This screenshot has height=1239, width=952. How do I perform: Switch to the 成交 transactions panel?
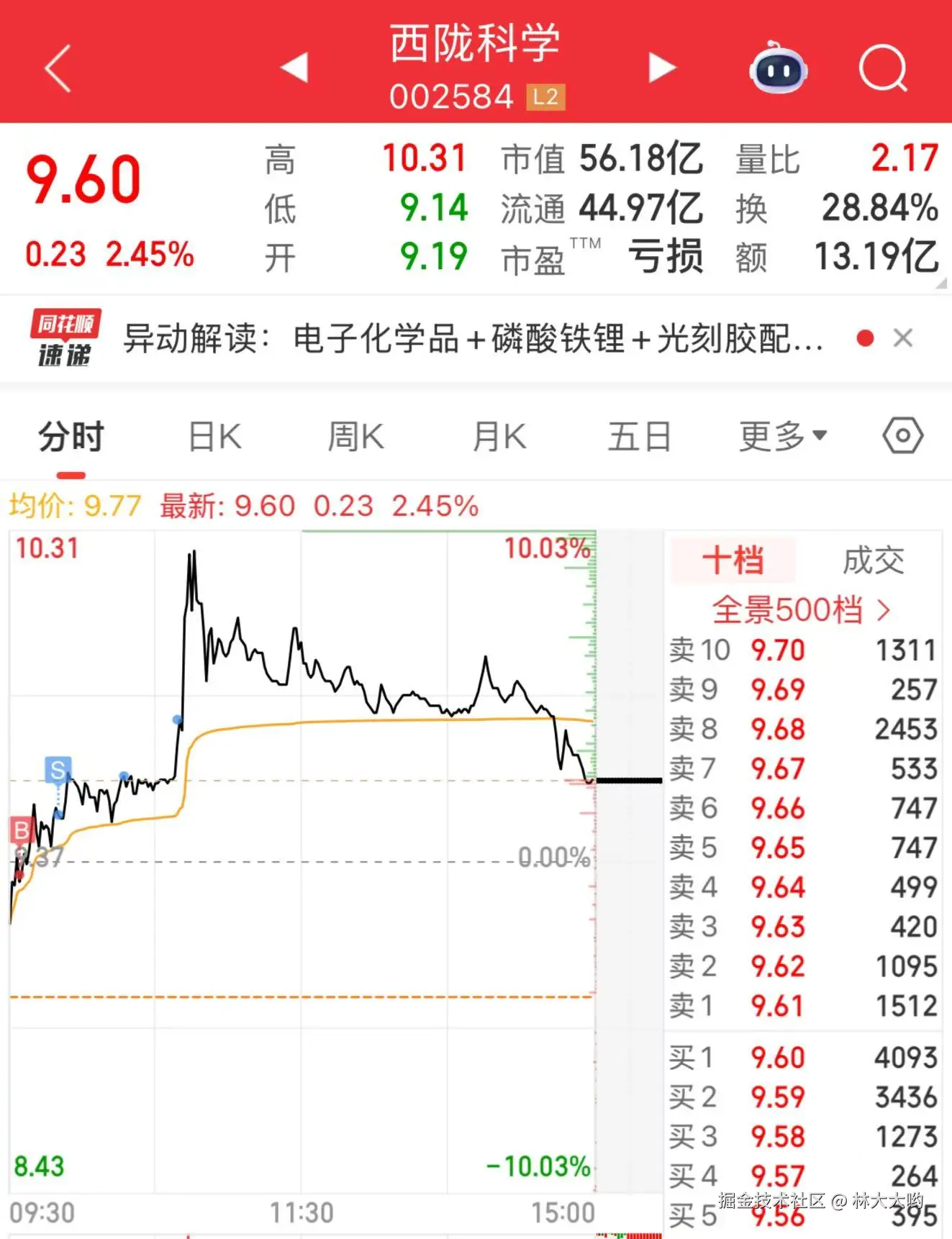click(875, 559)
